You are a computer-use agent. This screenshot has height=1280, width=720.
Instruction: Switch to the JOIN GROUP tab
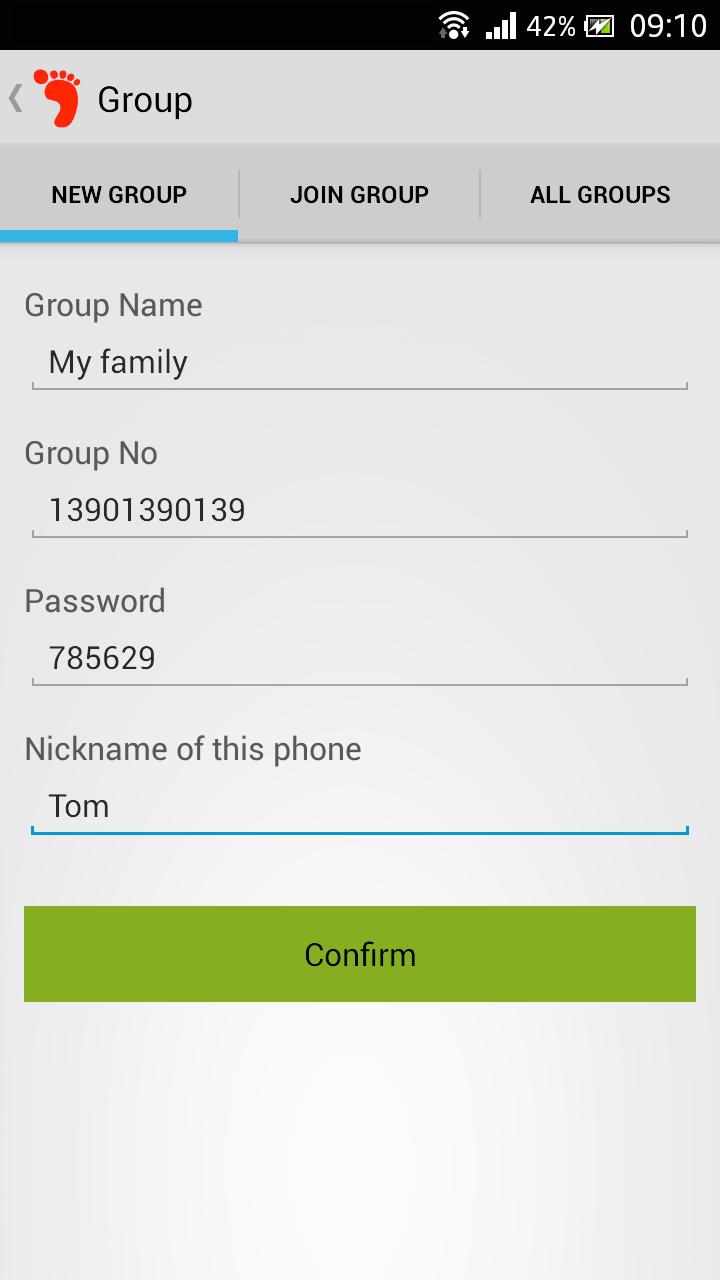[359, 194]
